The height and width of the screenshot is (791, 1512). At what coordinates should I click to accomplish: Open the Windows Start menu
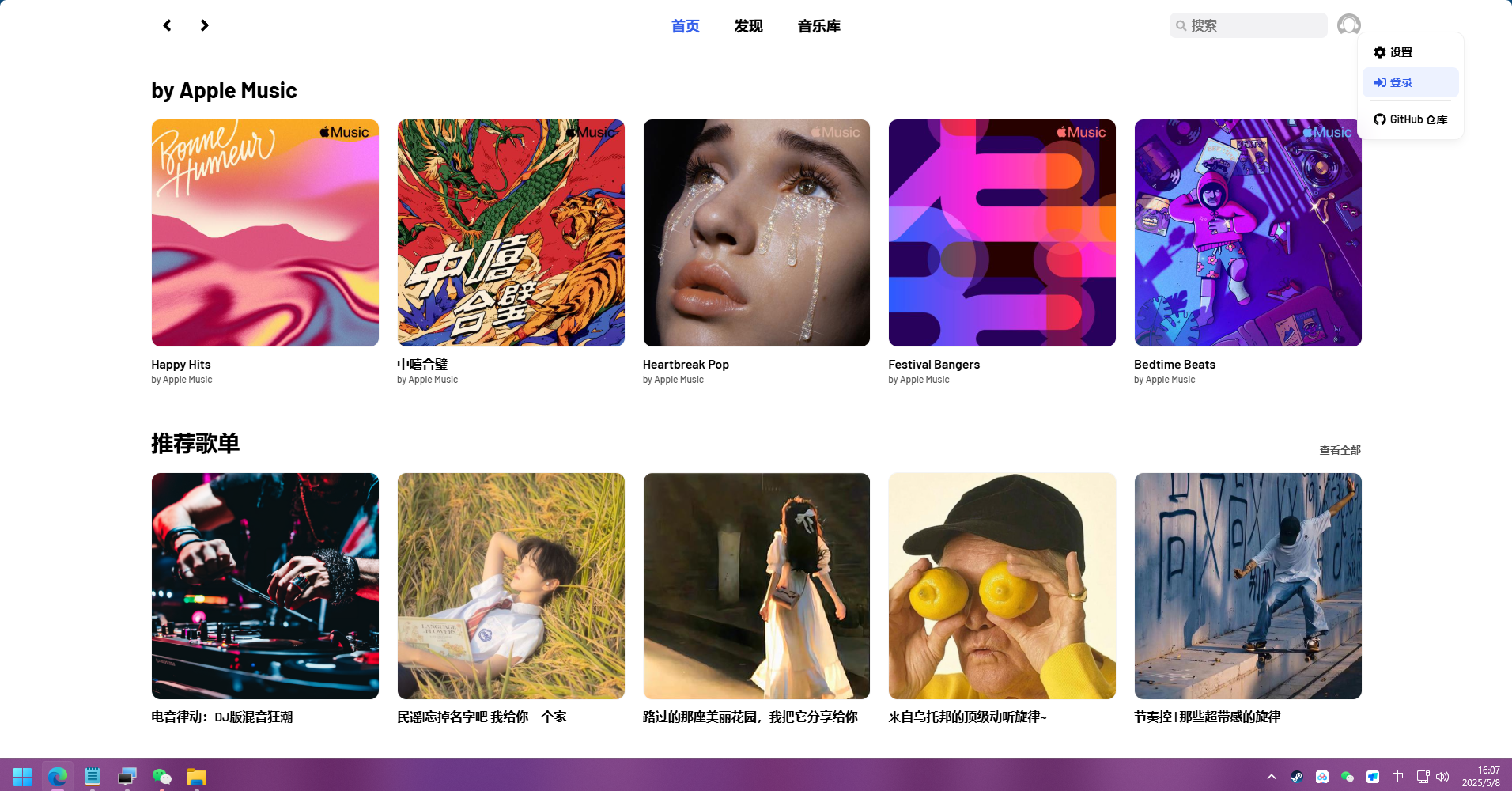point(22,777)
